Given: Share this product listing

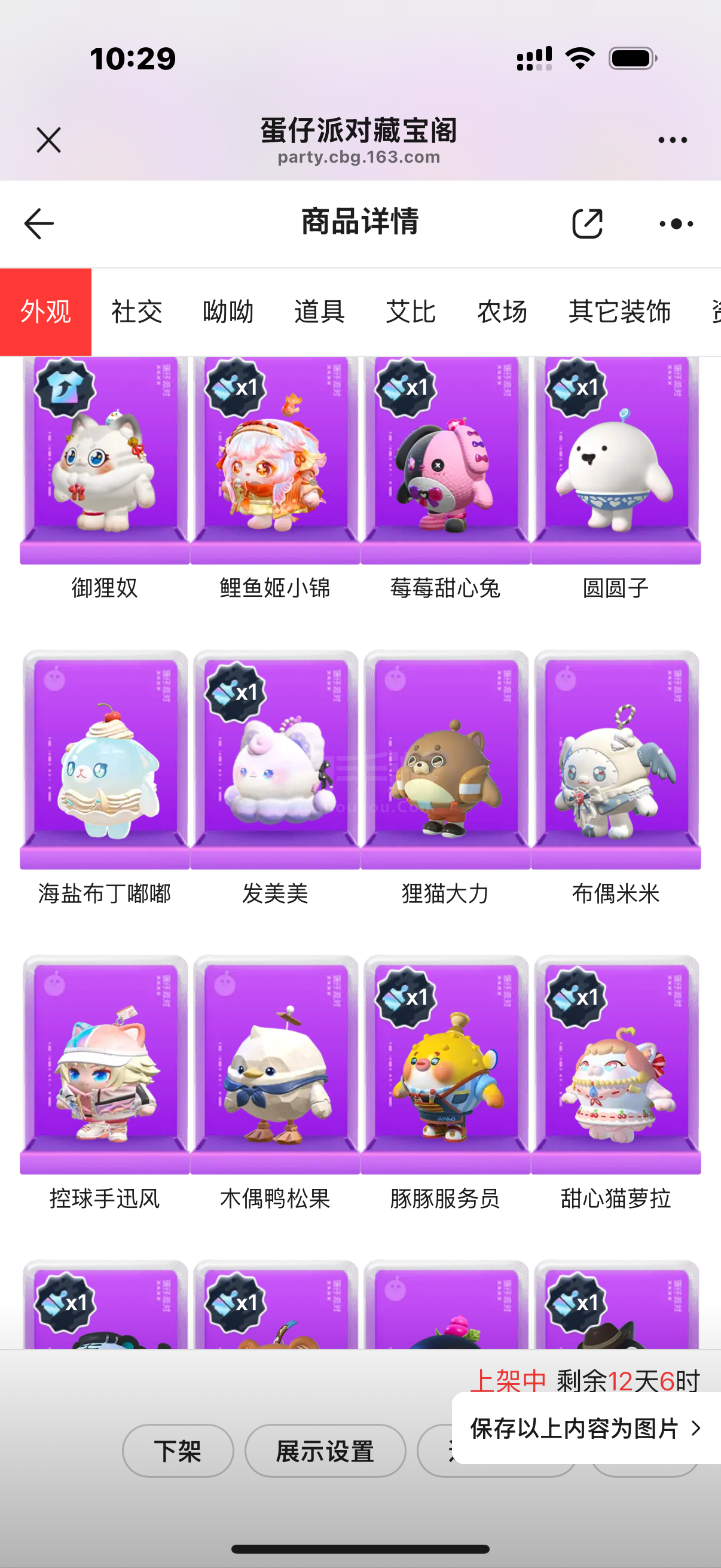Looking at the screenshot, I should point(587,224).
